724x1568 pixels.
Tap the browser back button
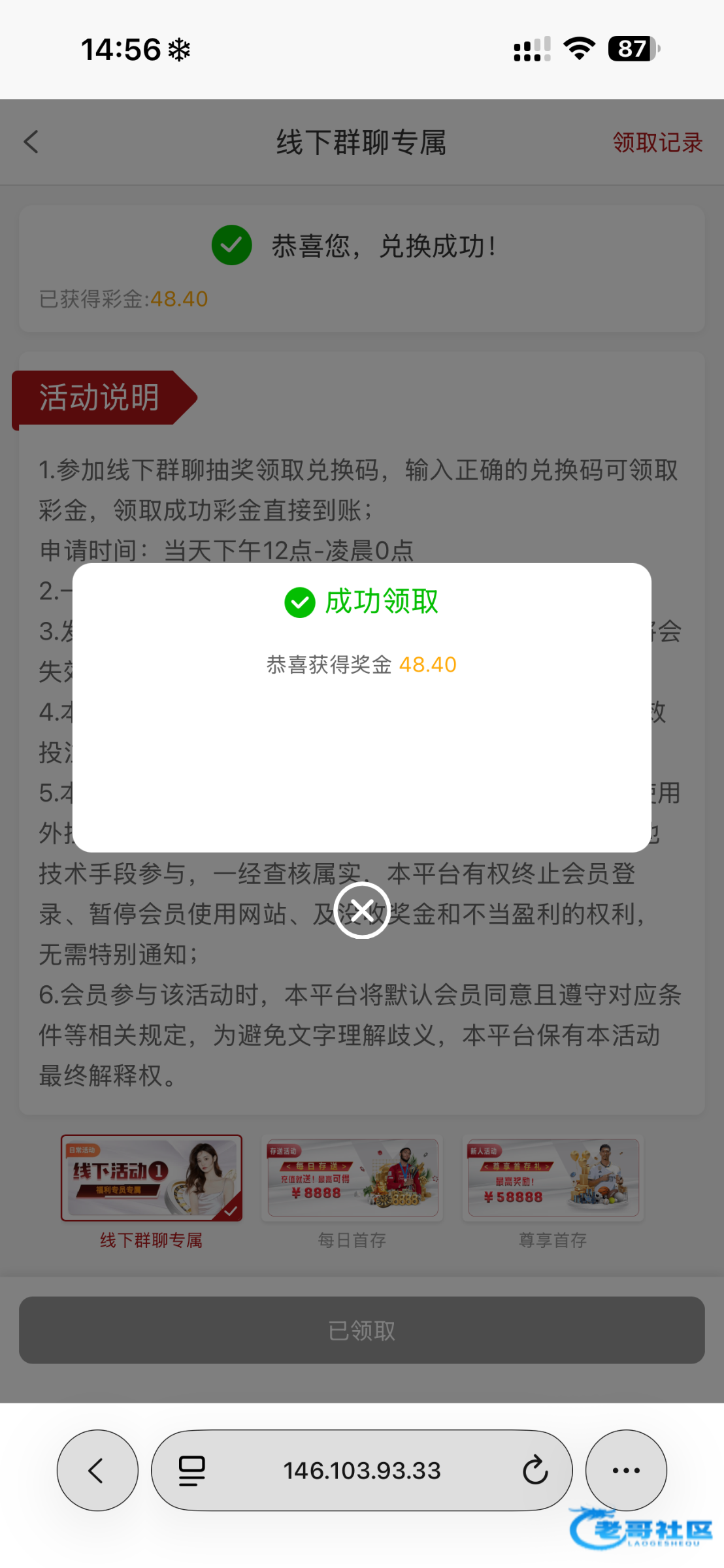tap(97, 1471)
